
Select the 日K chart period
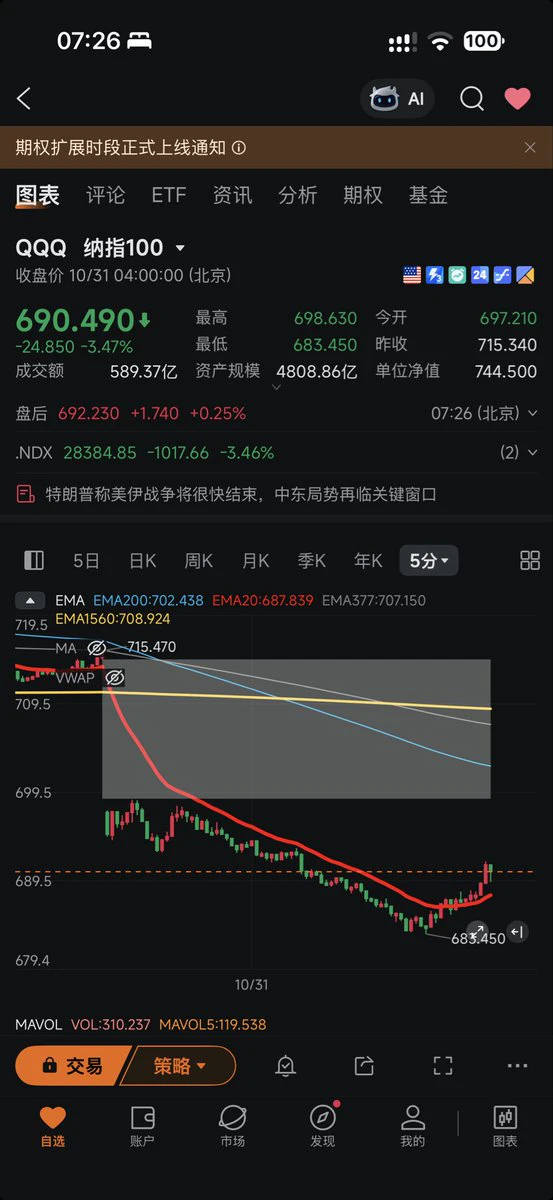[x=142, y=561]
